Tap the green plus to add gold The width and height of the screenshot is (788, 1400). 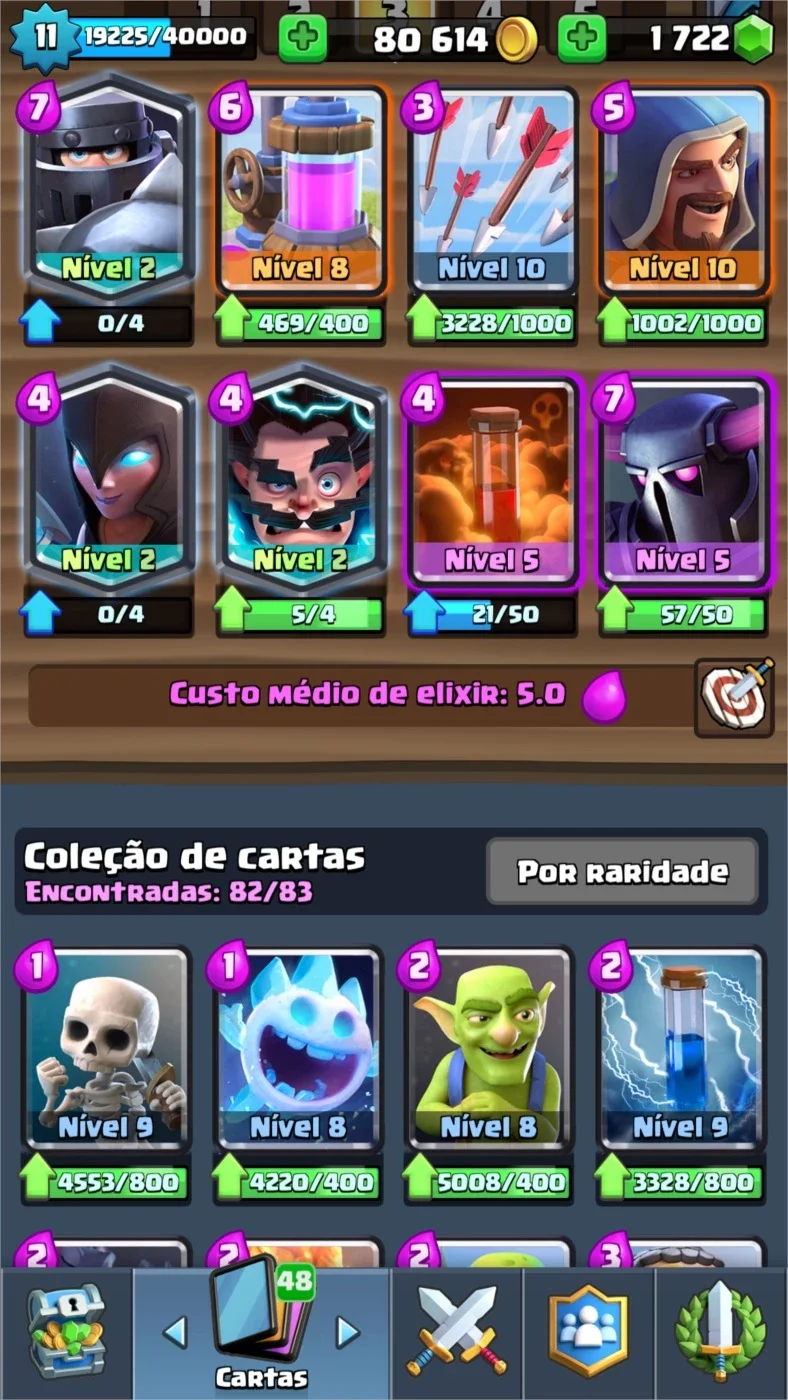click(x=303, y=39)
